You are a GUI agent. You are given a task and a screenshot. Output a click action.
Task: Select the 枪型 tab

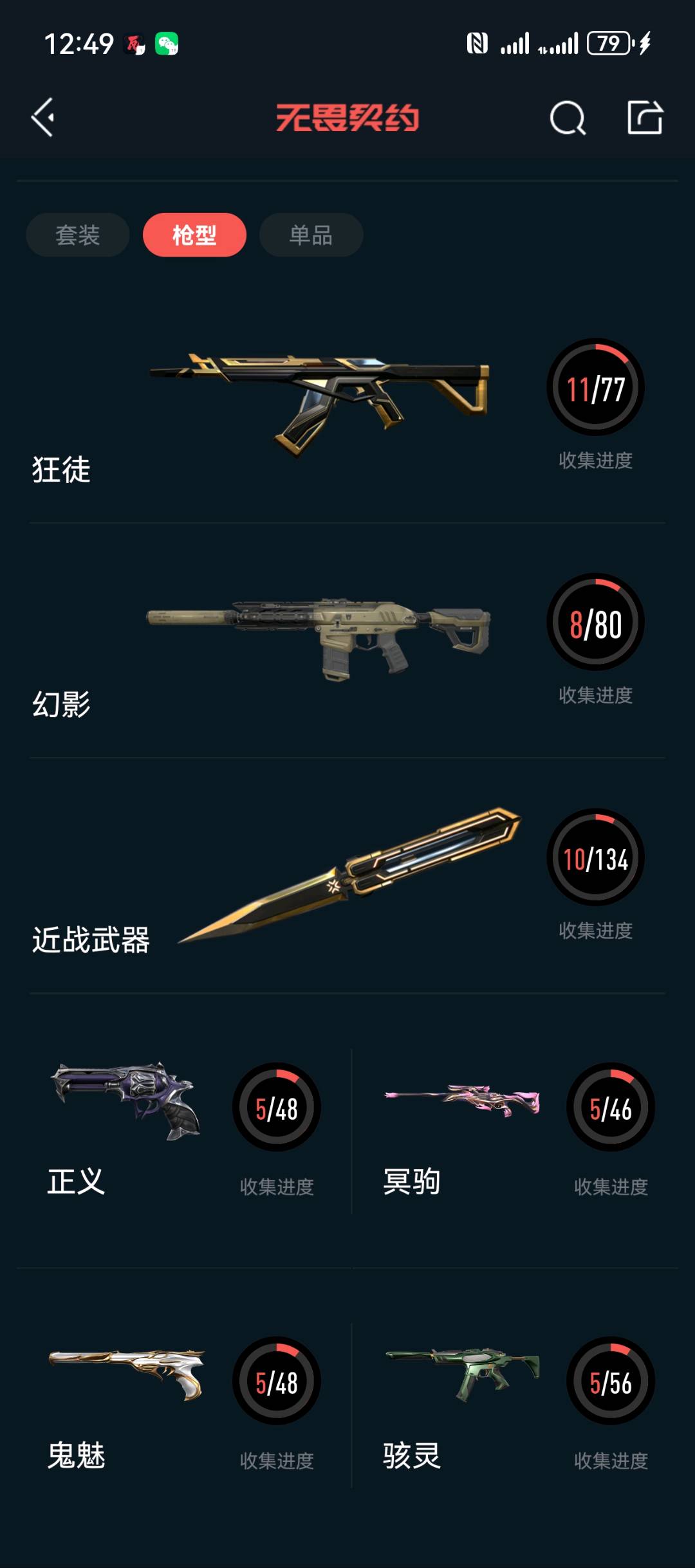pyautogui.click(x=194, y=235)
